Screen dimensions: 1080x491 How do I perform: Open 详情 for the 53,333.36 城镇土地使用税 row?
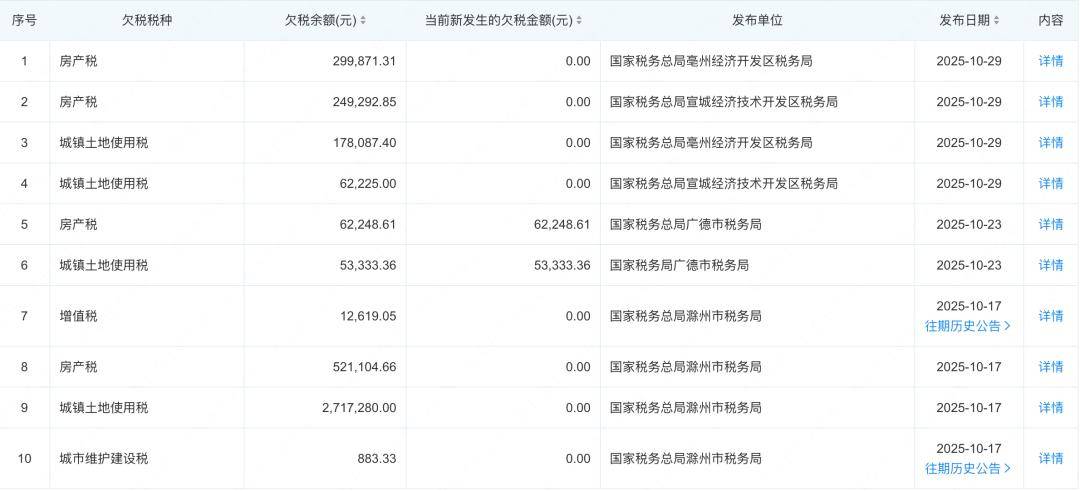[x=1051, y=266]
